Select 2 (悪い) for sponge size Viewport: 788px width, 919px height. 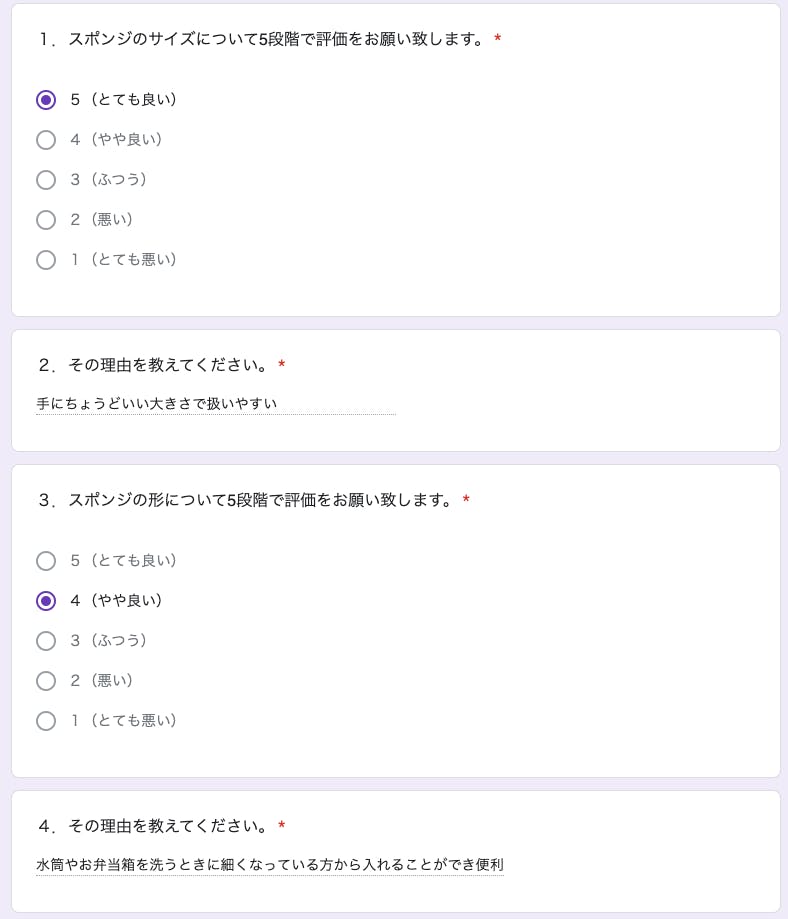click(46, 220)
